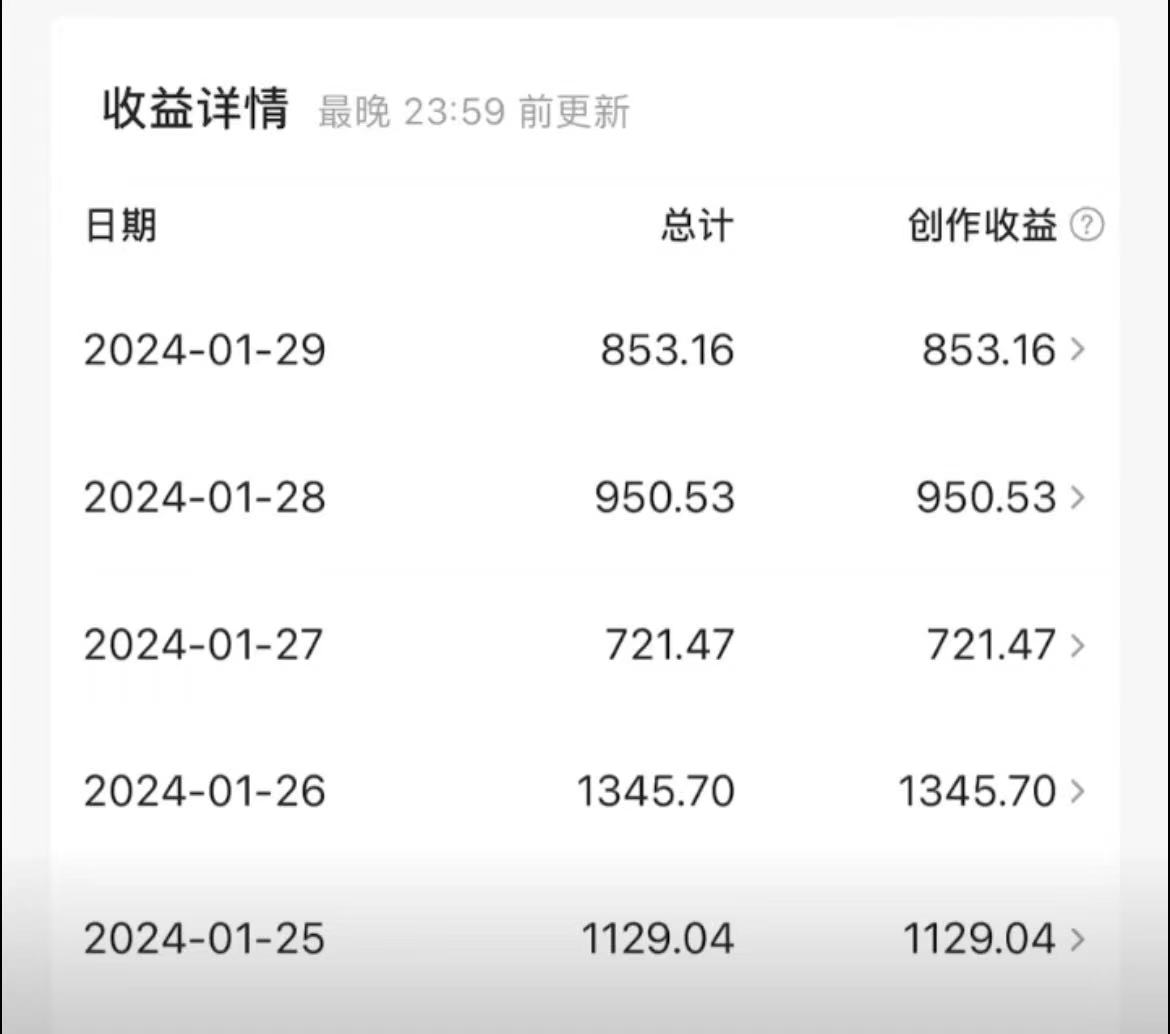Open the 2024-01-29 earnings row
1170x1034 pixels.
[1076, 350]
